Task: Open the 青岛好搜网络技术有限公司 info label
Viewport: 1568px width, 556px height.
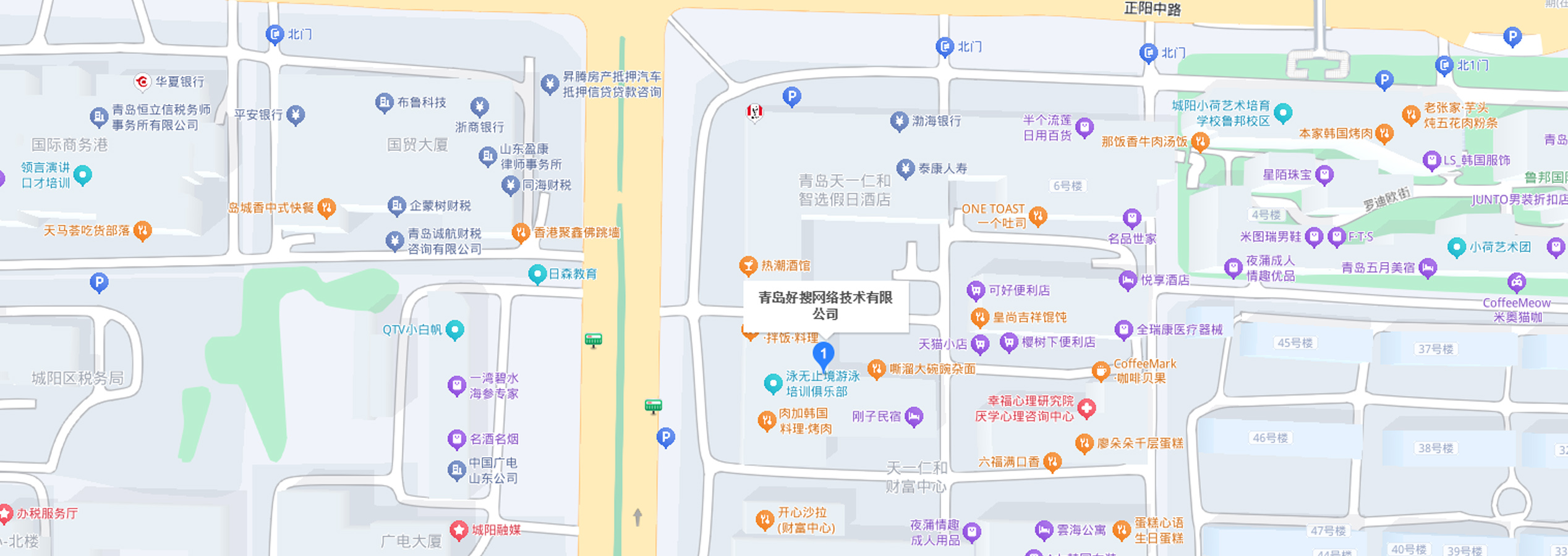Action: click(x=825, y=306)
